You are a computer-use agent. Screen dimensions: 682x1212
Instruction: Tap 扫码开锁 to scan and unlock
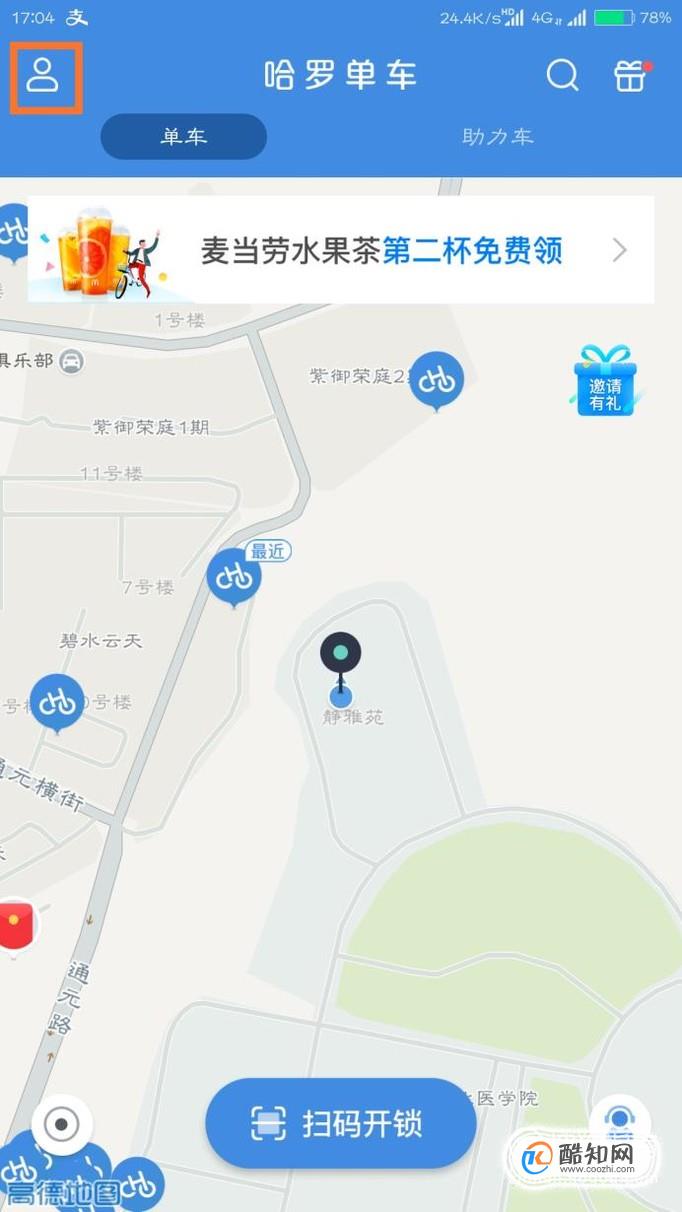click(x=341, y=1124)
